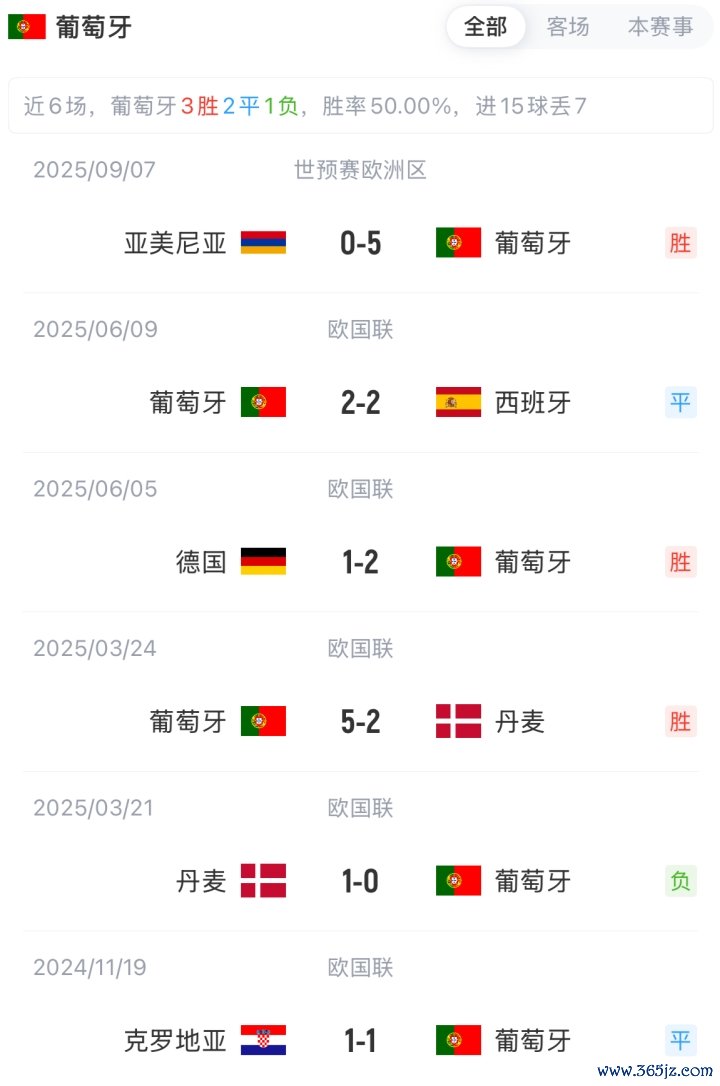Open the 克罗地亚 1-1 葡萄牙 match
The width and height of the screenshot is (720, 1086).
coord(360,1041)
